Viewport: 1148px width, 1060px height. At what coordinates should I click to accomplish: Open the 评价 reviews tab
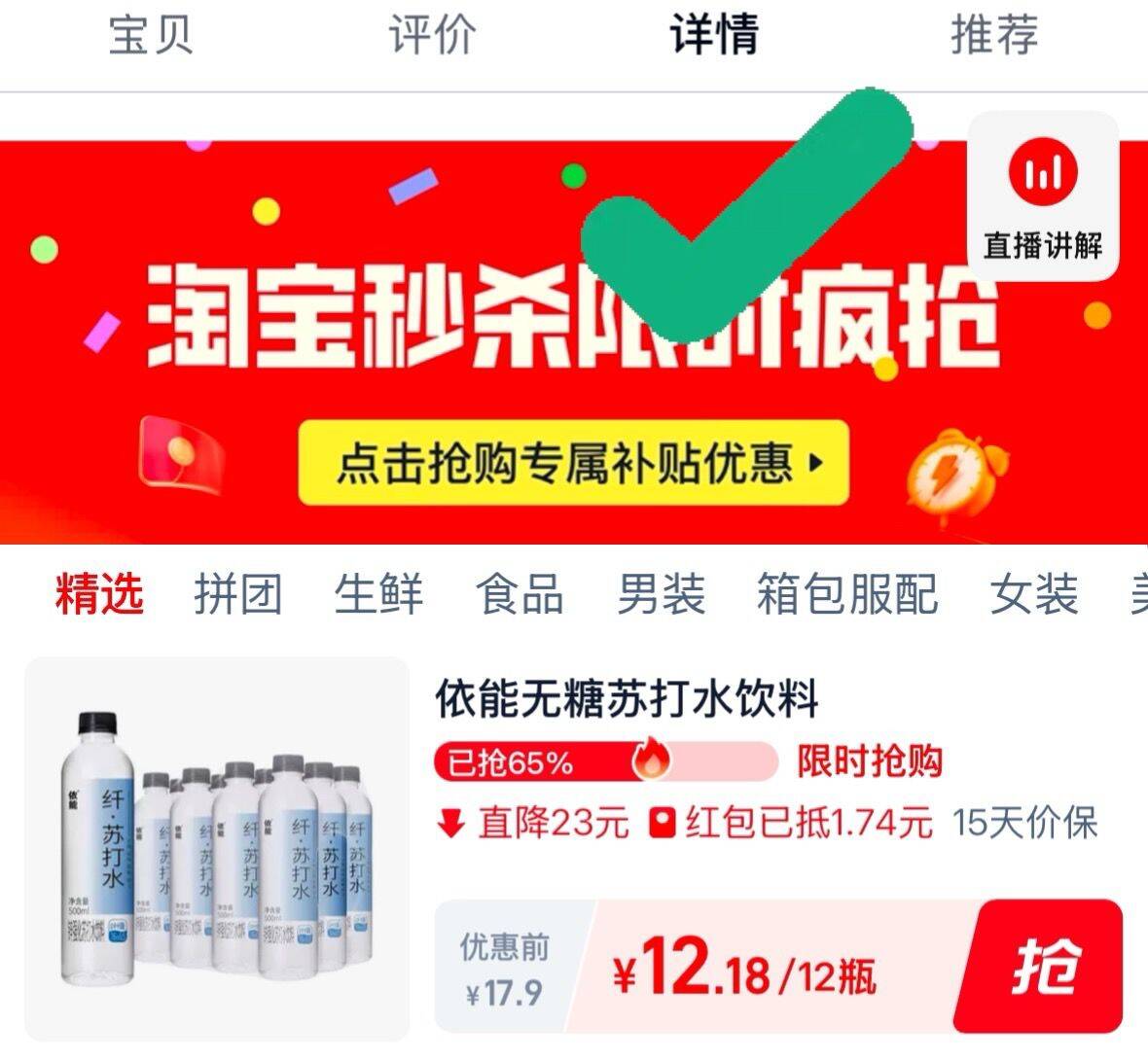tap(432, 35)
